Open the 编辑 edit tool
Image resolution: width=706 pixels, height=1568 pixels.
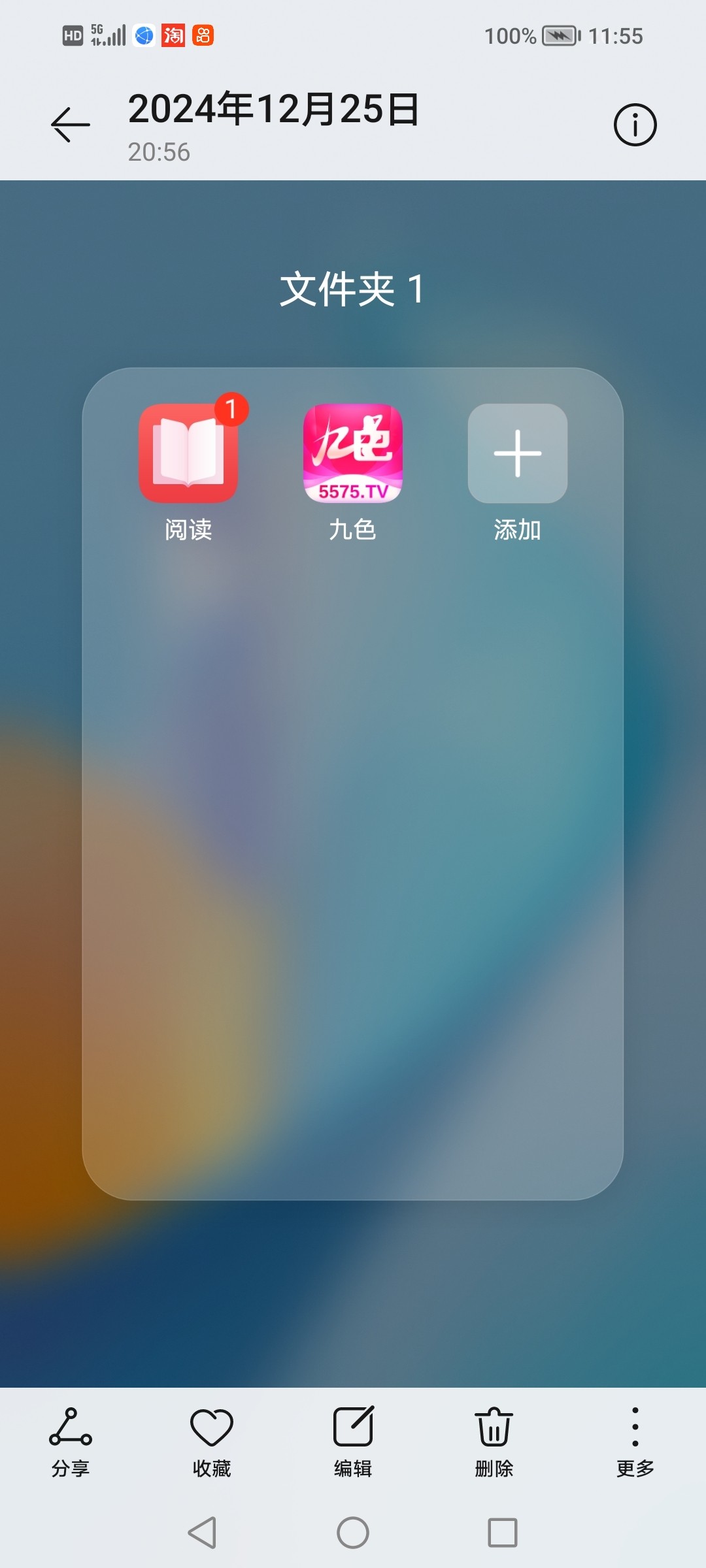pyautogui.click(x=353, y=1426)
